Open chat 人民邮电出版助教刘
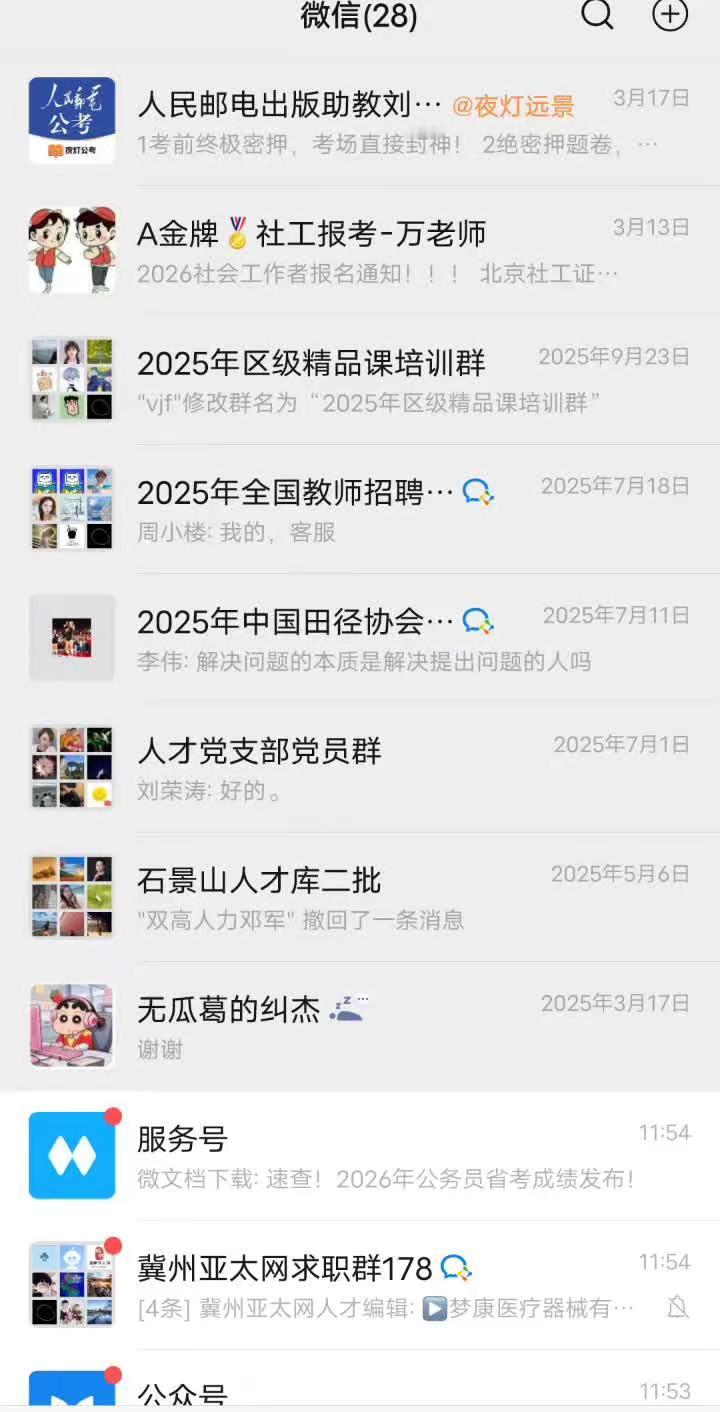 pos(360,121)
